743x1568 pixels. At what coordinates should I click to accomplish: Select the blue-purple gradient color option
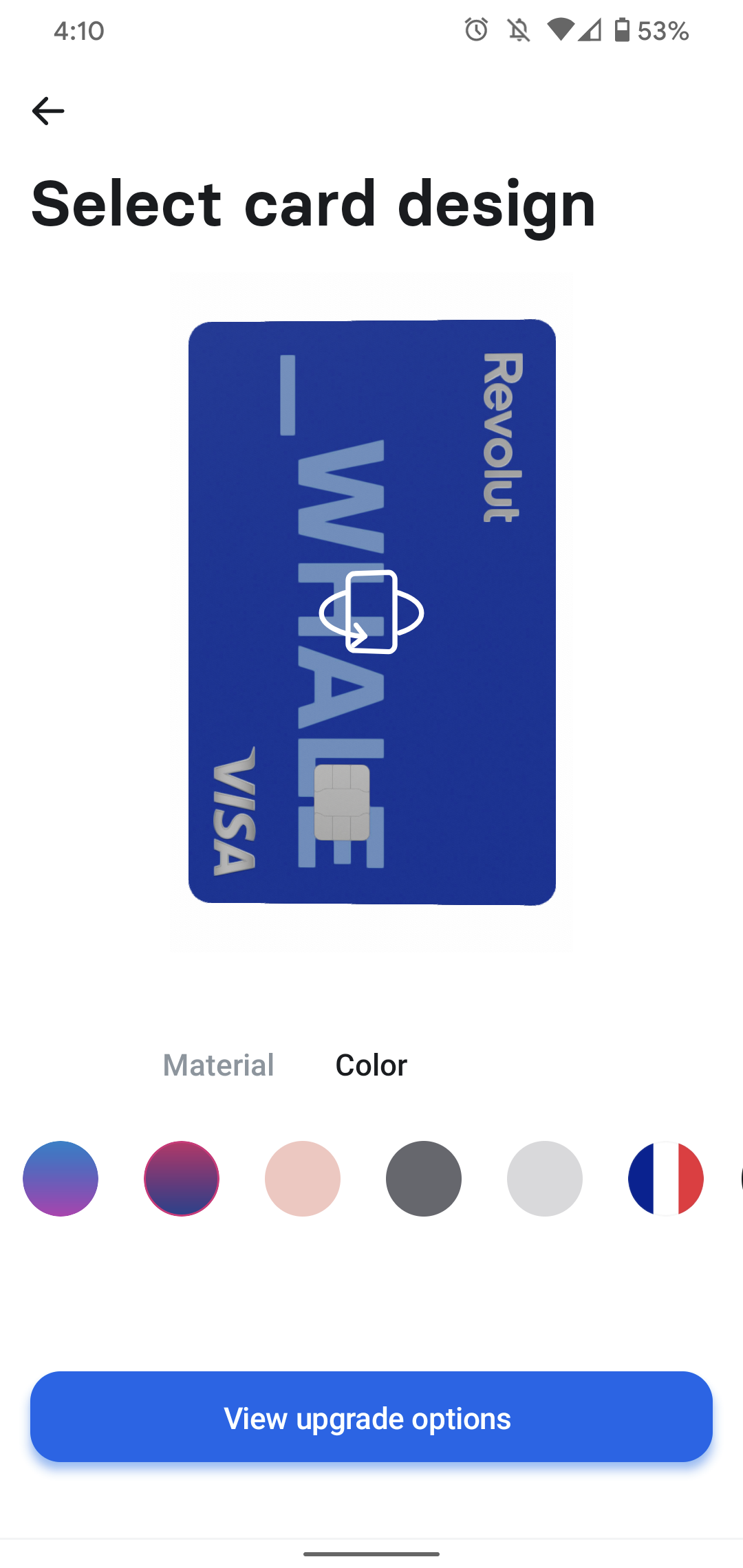tap(61, 1178)
